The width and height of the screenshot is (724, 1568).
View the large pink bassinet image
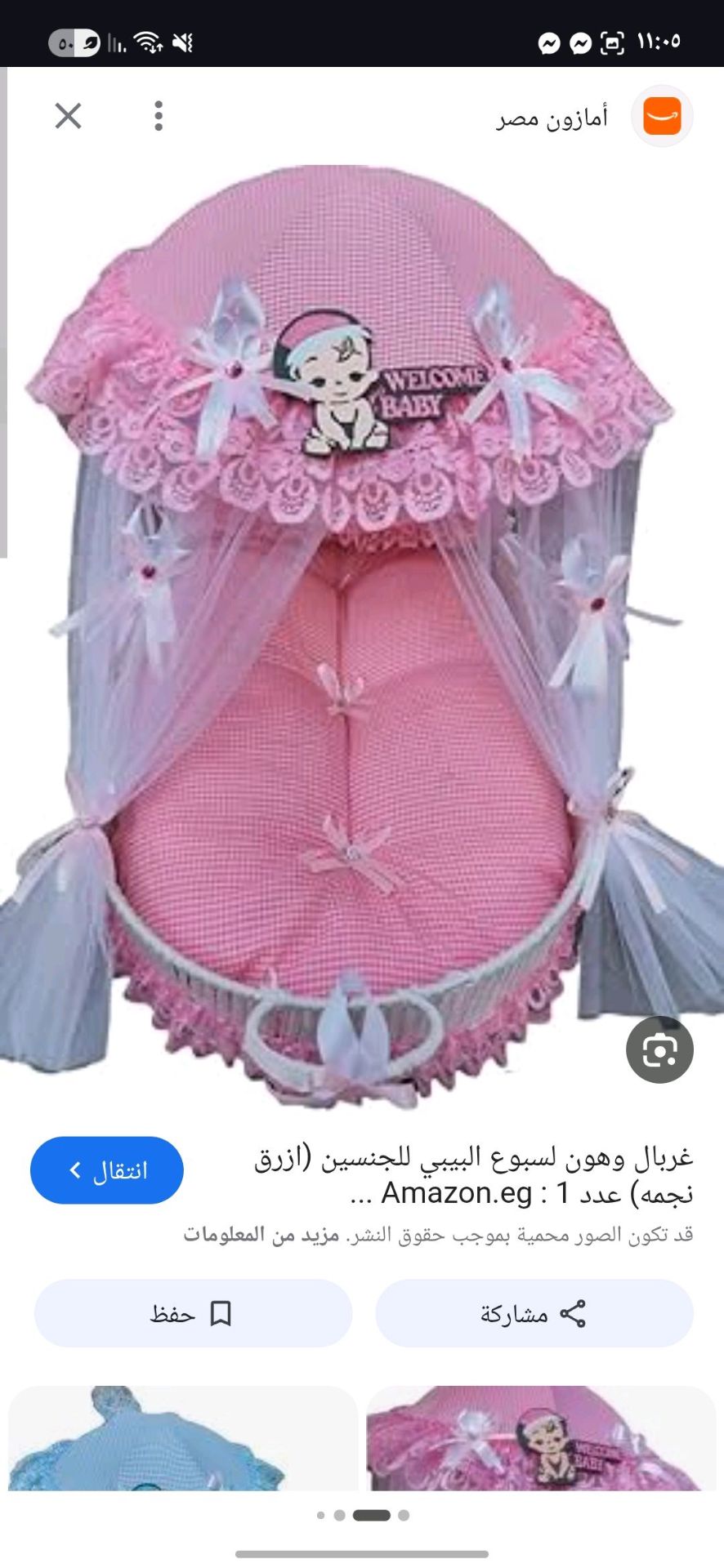pos(362,637)
